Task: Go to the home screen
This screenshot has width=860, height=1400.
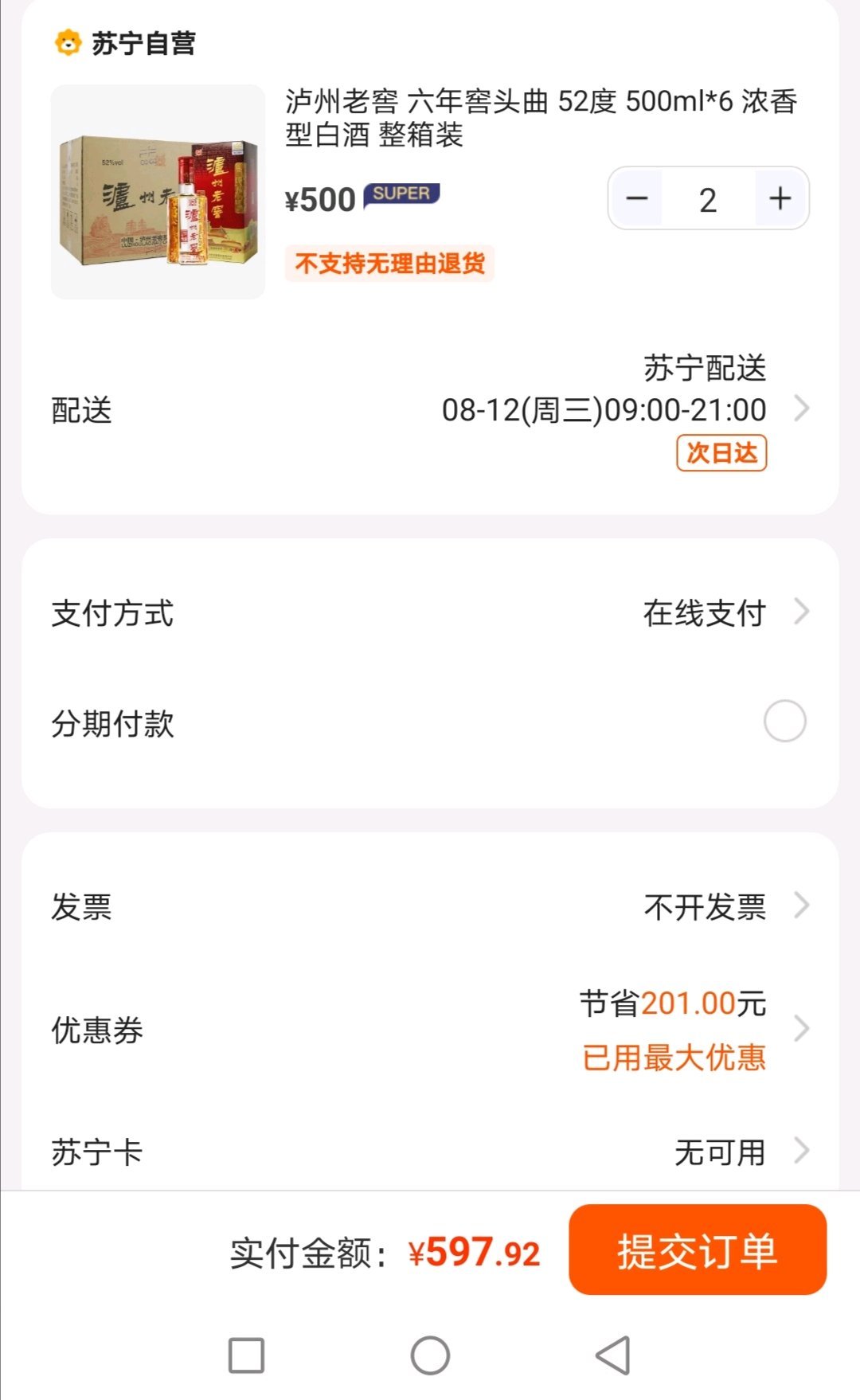Action: (x=430, y=1355)
